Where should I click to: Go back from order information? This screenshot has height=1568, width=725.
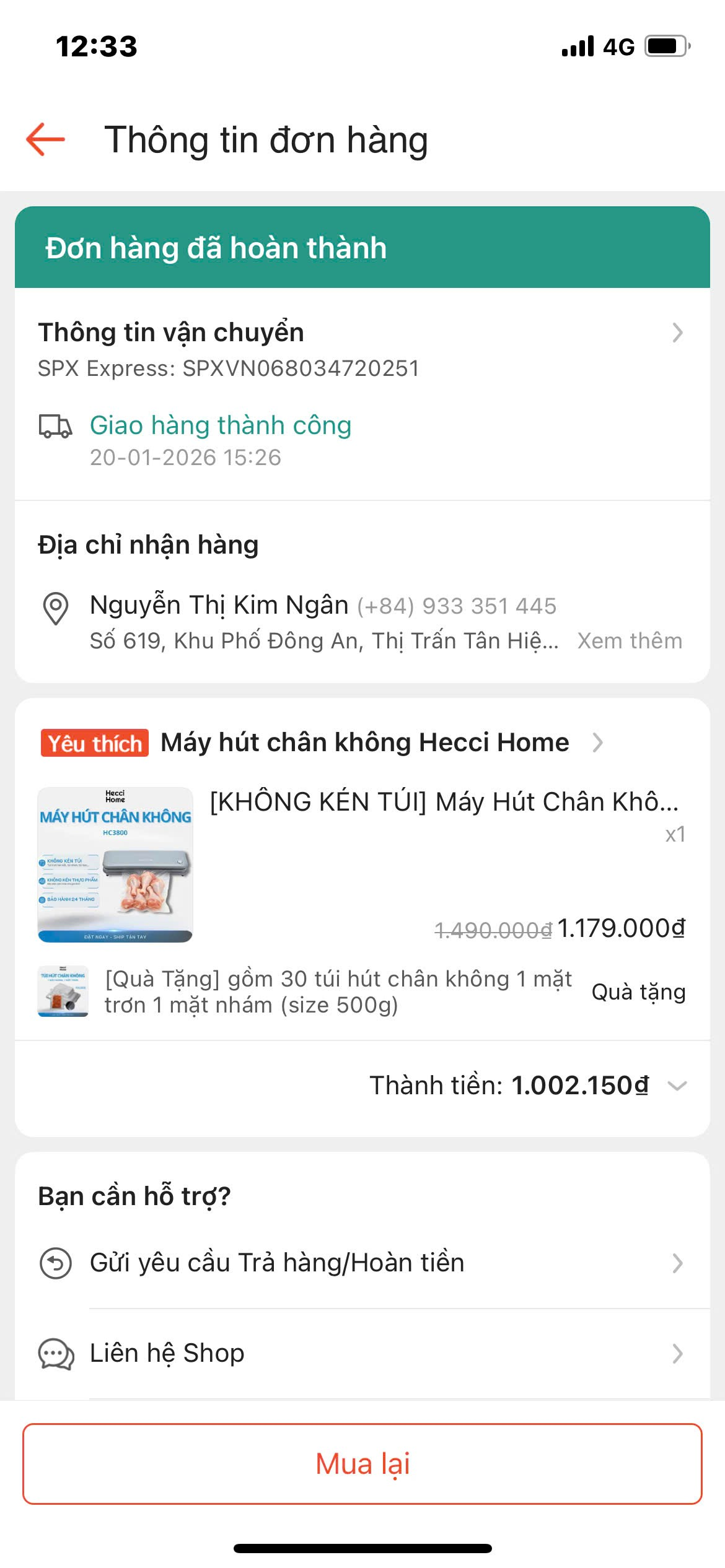click(46, 139)
